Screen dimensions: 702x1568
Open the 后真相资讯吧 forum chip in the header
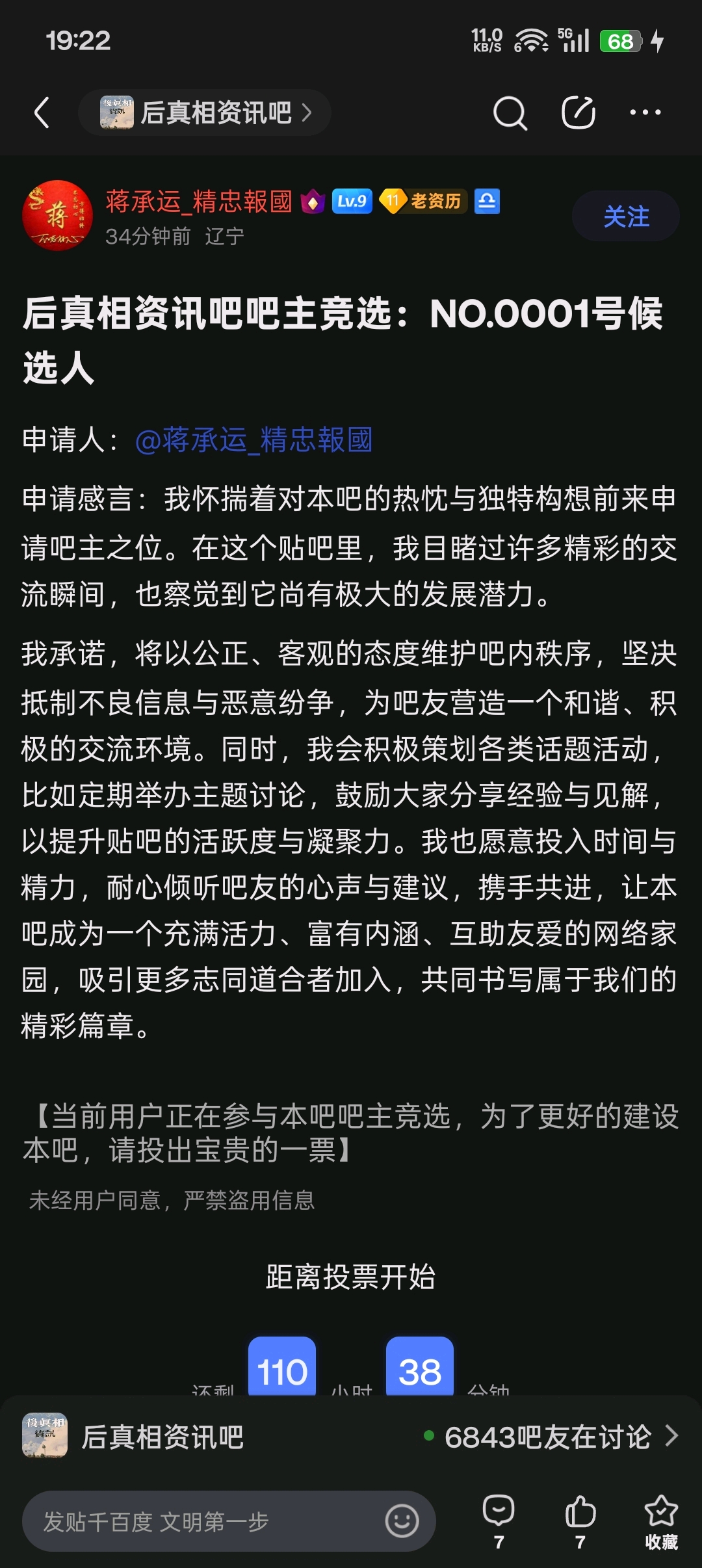pyautogui.click(x=205, y=112)
